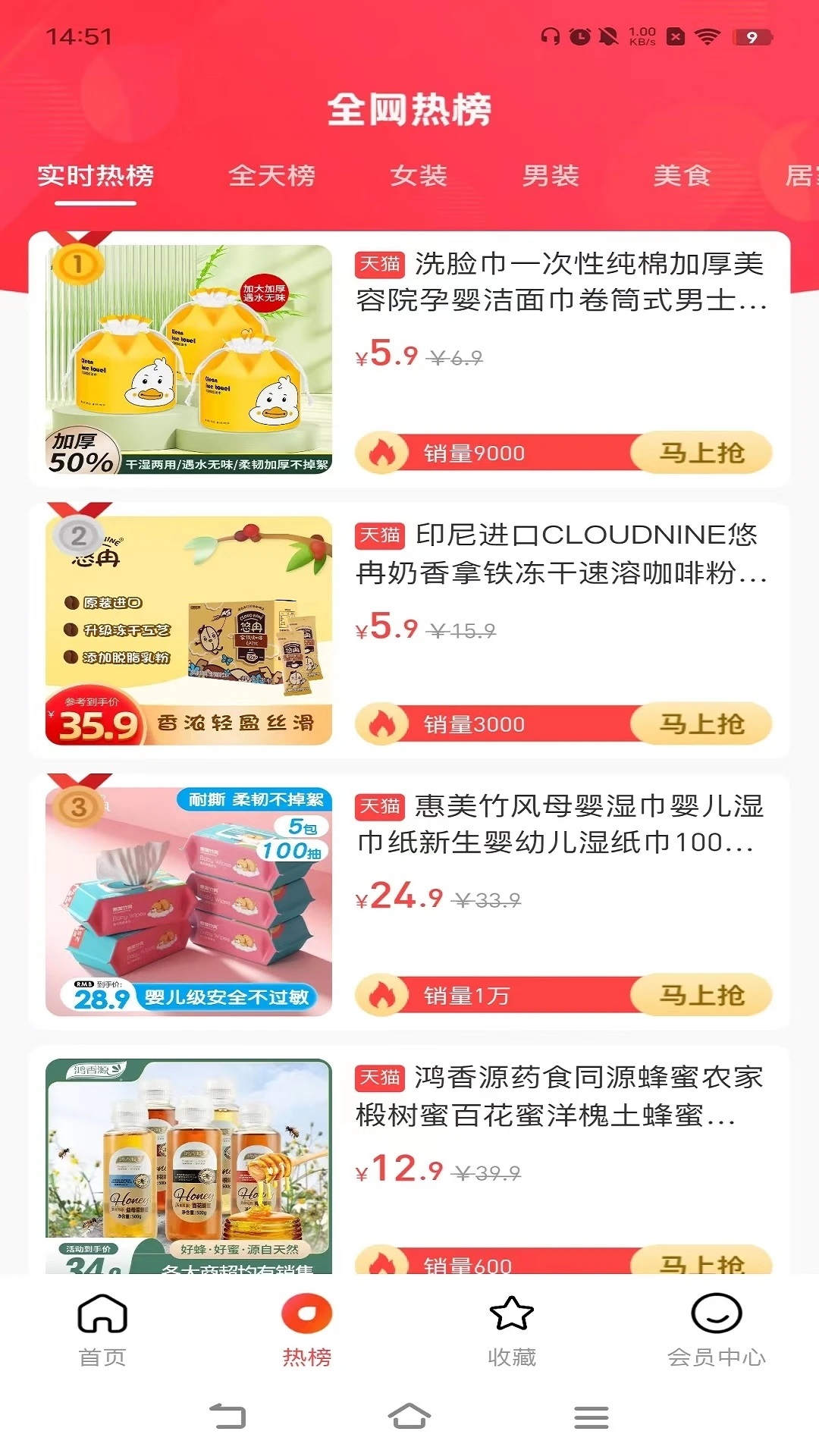
Task: Select the 男装 tab
Action: click(x=550, y=176)
